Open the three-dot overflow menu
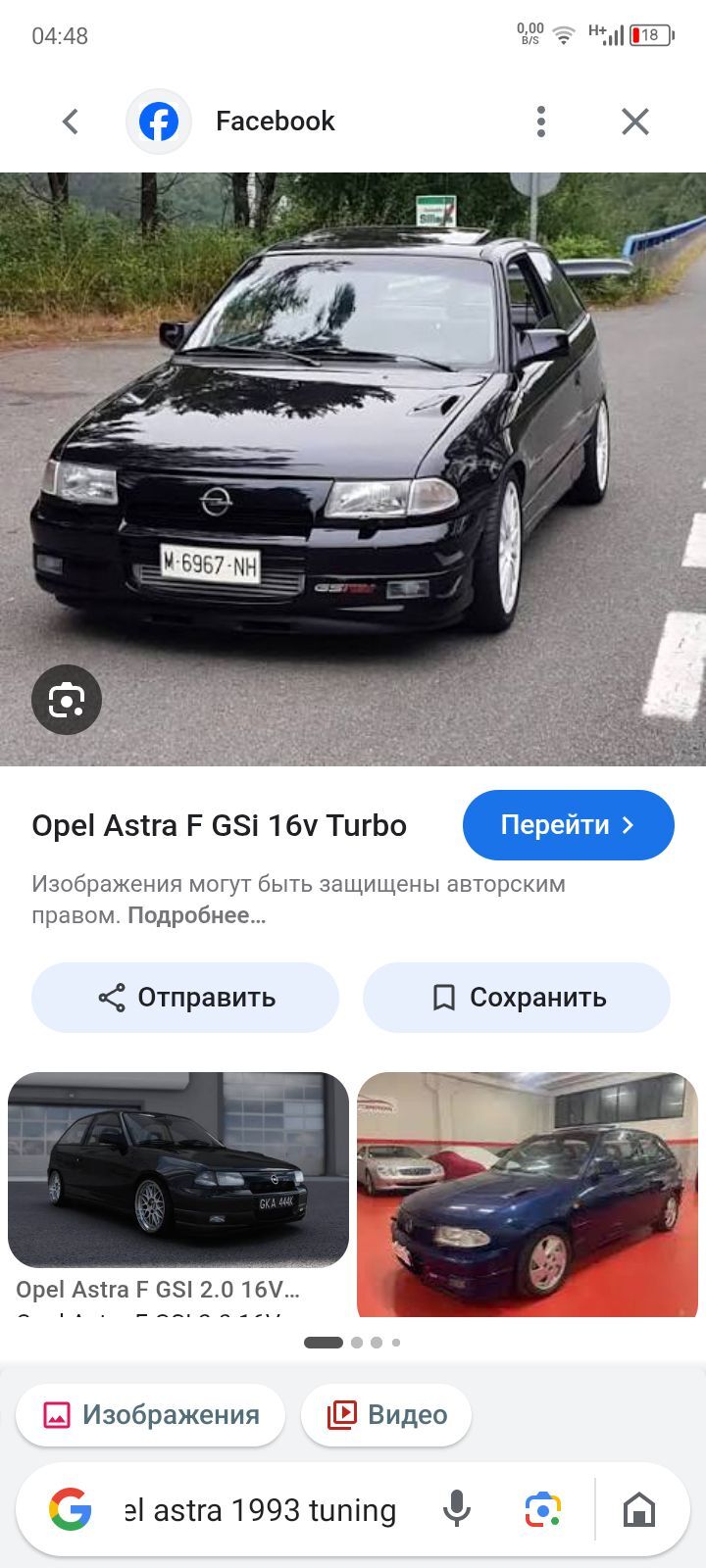Viewport: 706px width, 1568px height. point(540,122)
